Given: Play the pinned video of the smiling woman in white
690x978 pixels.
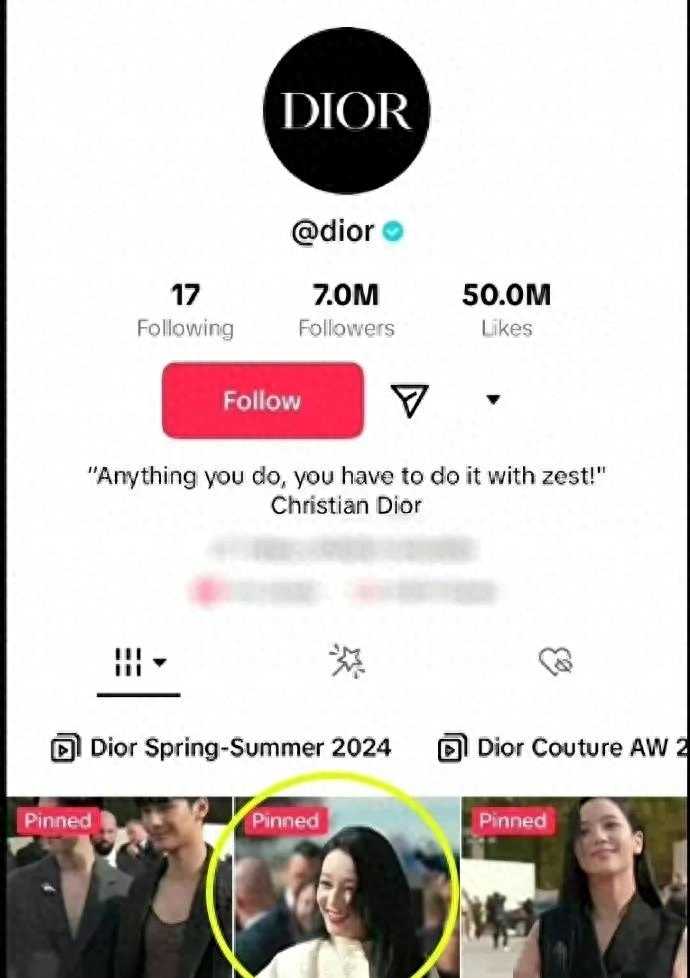Looking at the screenshot, I should 345,890.
